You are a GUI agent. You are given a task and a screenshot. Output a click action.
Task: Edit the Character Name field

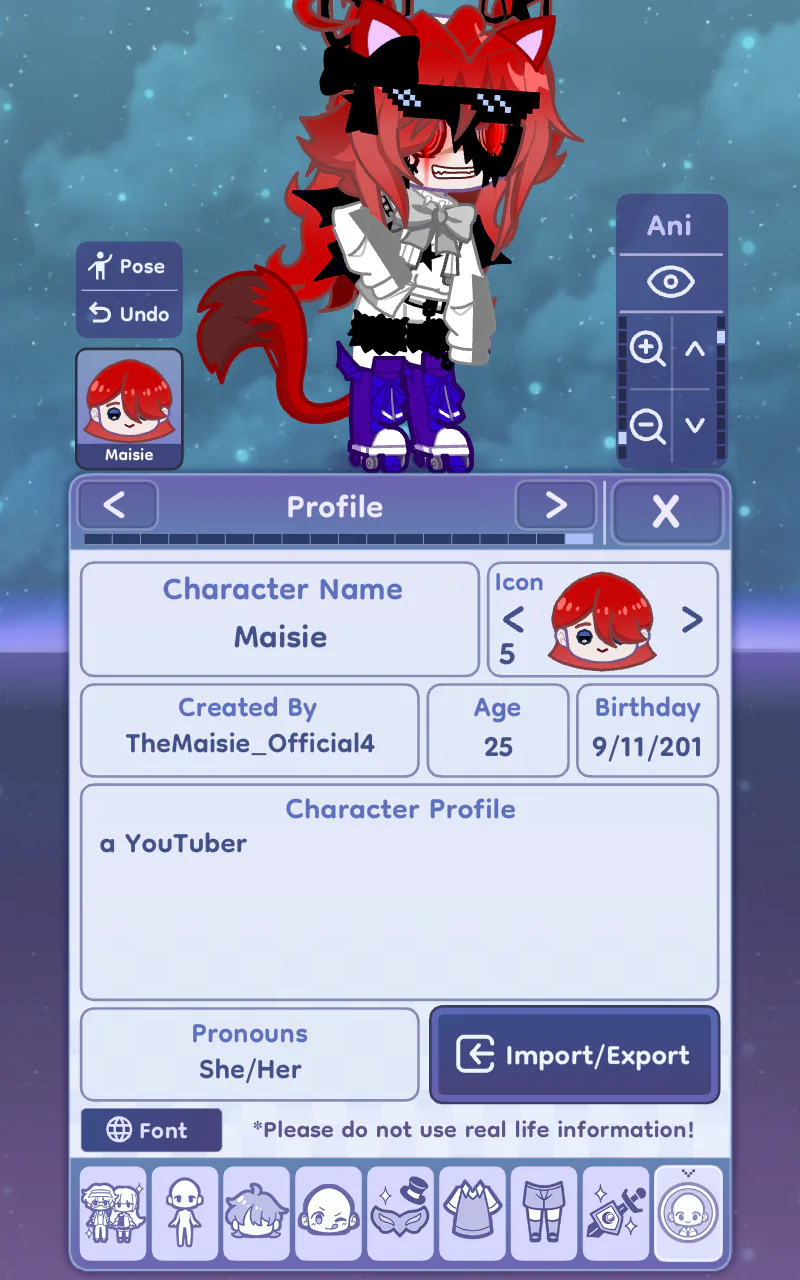coord(280,636)
